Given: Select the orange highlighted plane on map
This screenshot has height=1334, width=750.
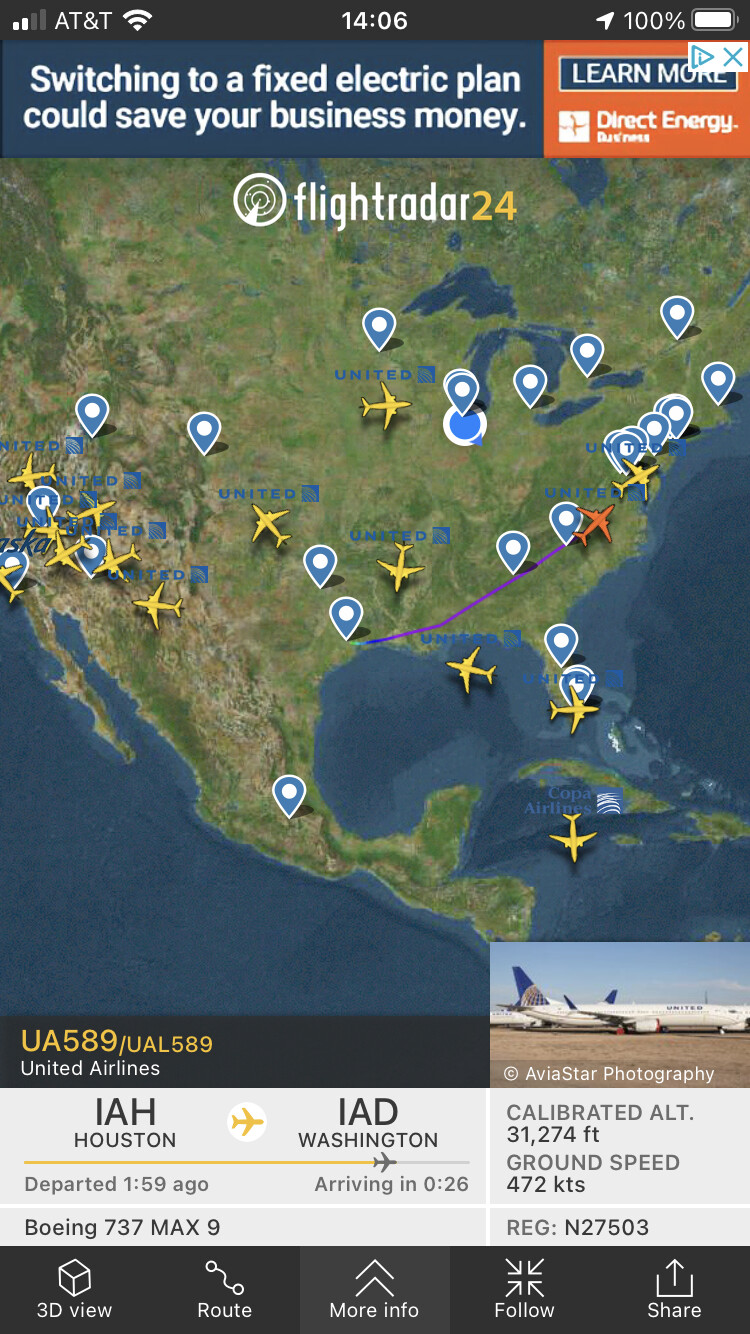Looking at the screenshot, I should point(594,522).
